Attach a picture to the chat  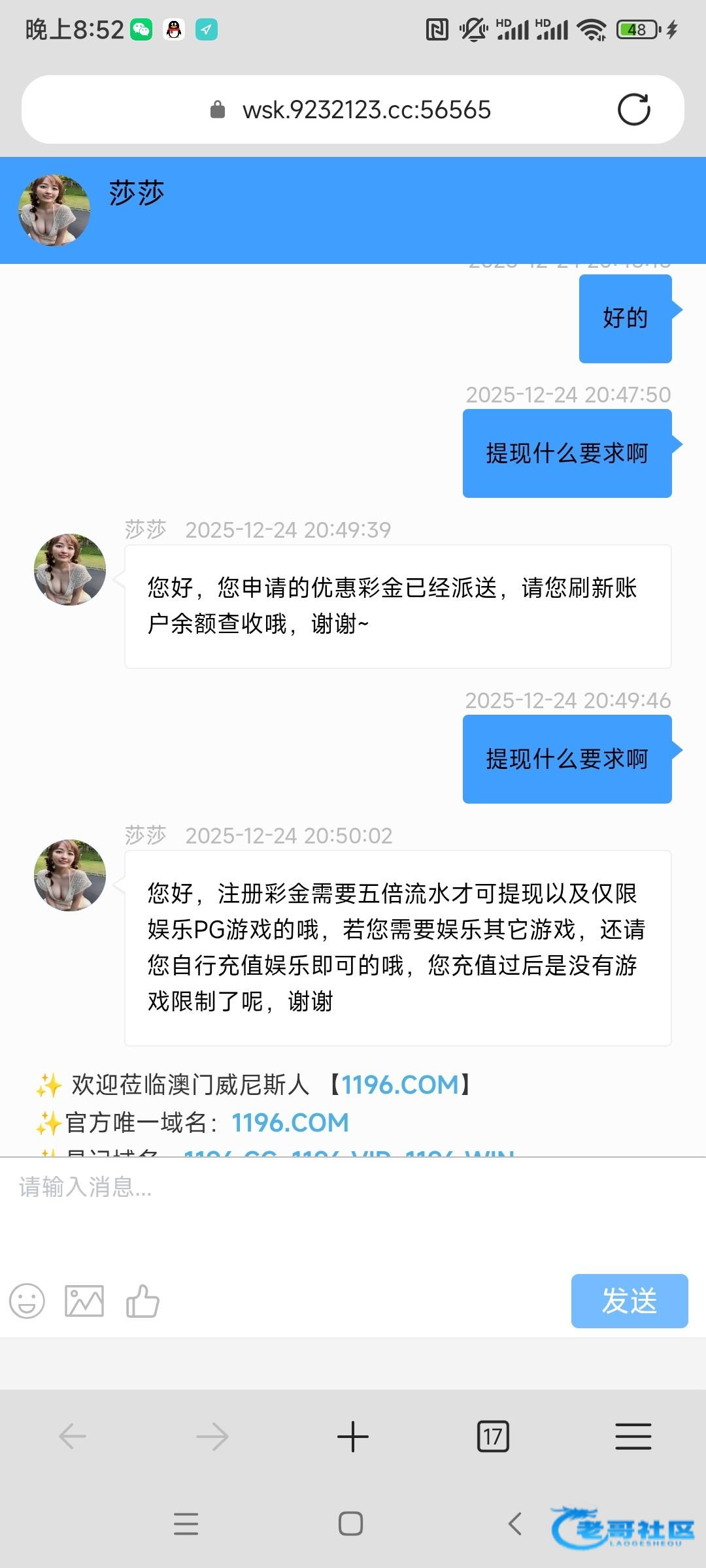click(84, 1301)
